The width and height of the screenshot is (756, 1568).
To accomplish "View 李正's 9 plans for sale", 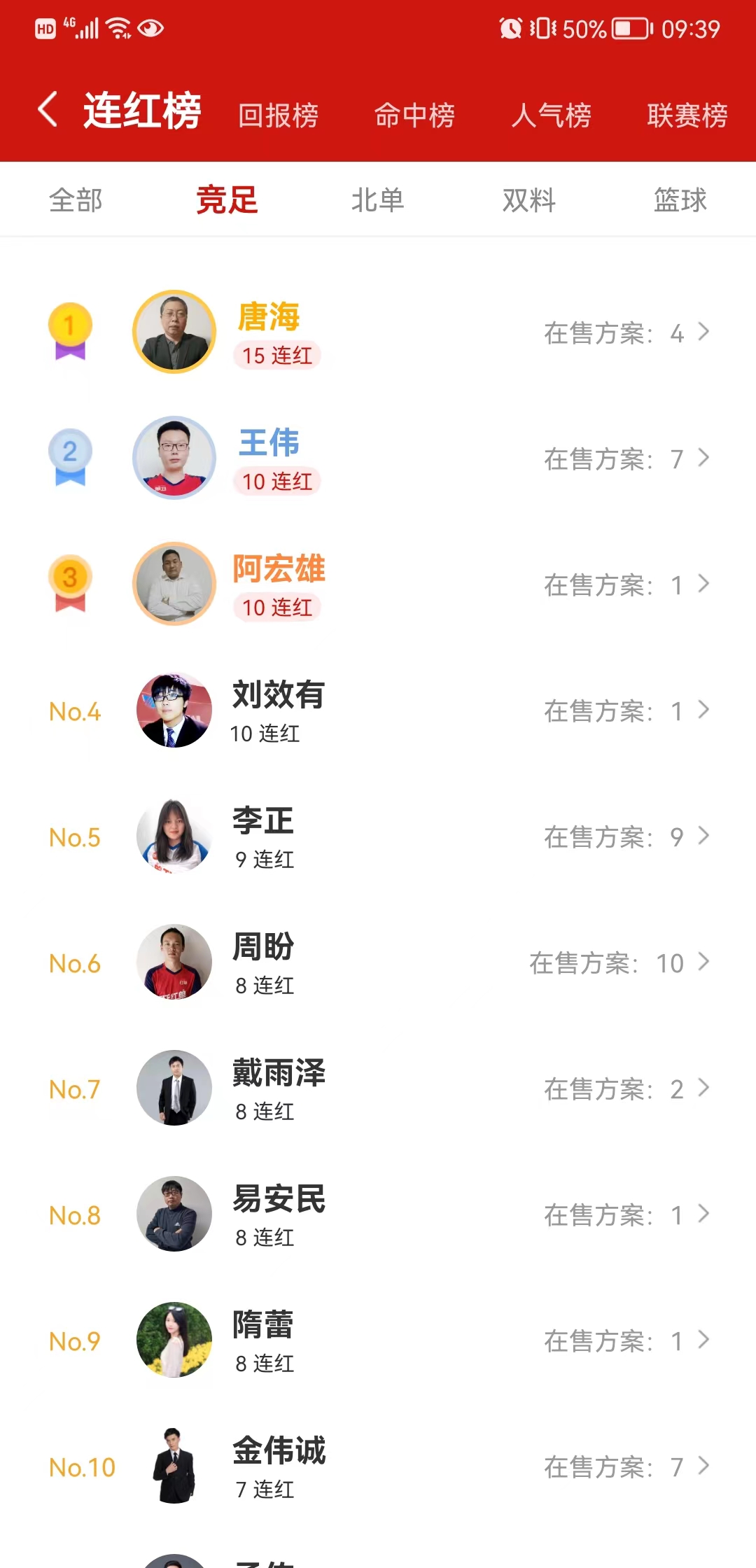I will (x=625, y=836).
